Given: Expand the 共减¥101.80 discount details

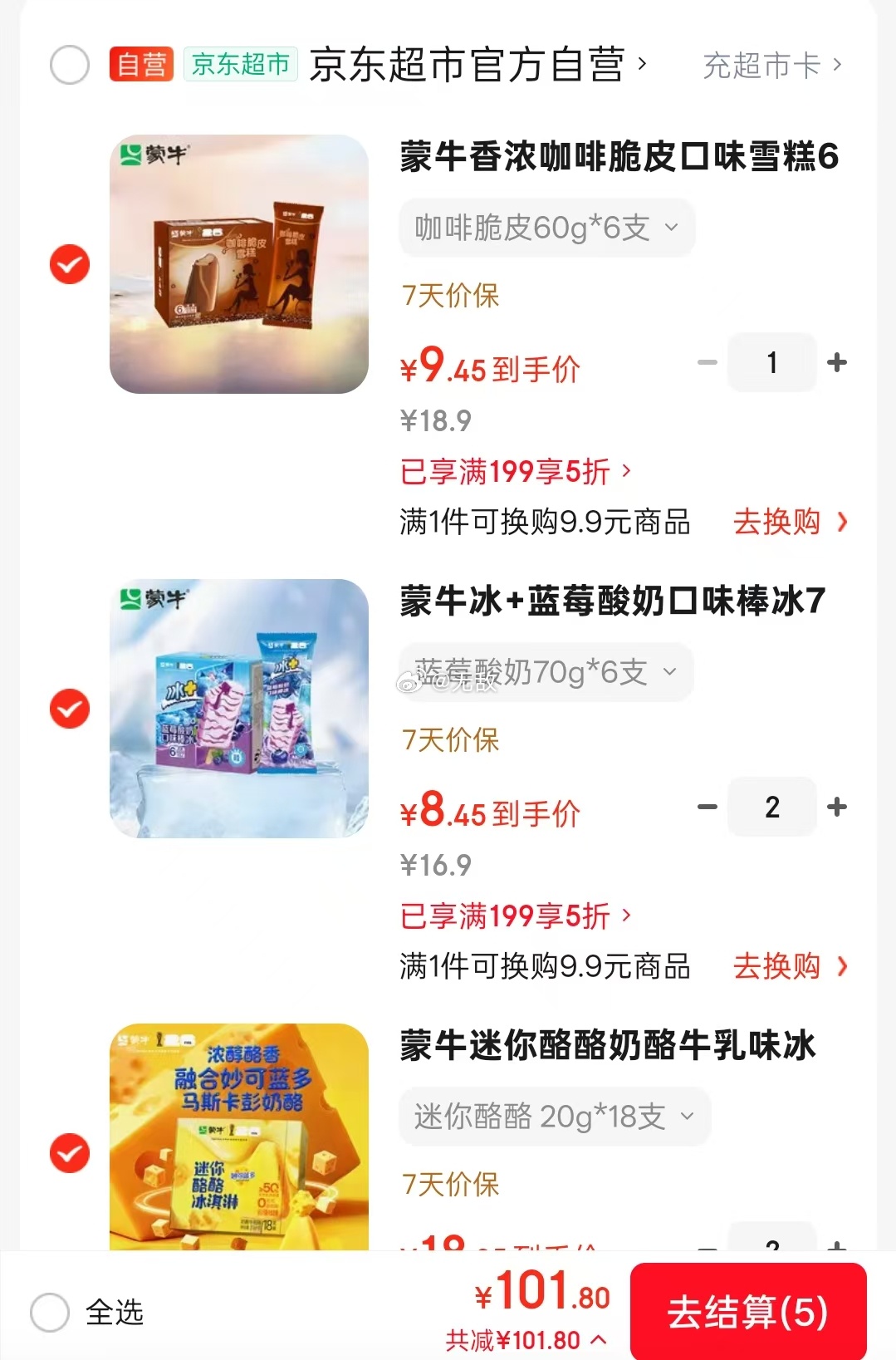Looking at the screenshot, I should pyautogui.click(x=526, y=1340).
